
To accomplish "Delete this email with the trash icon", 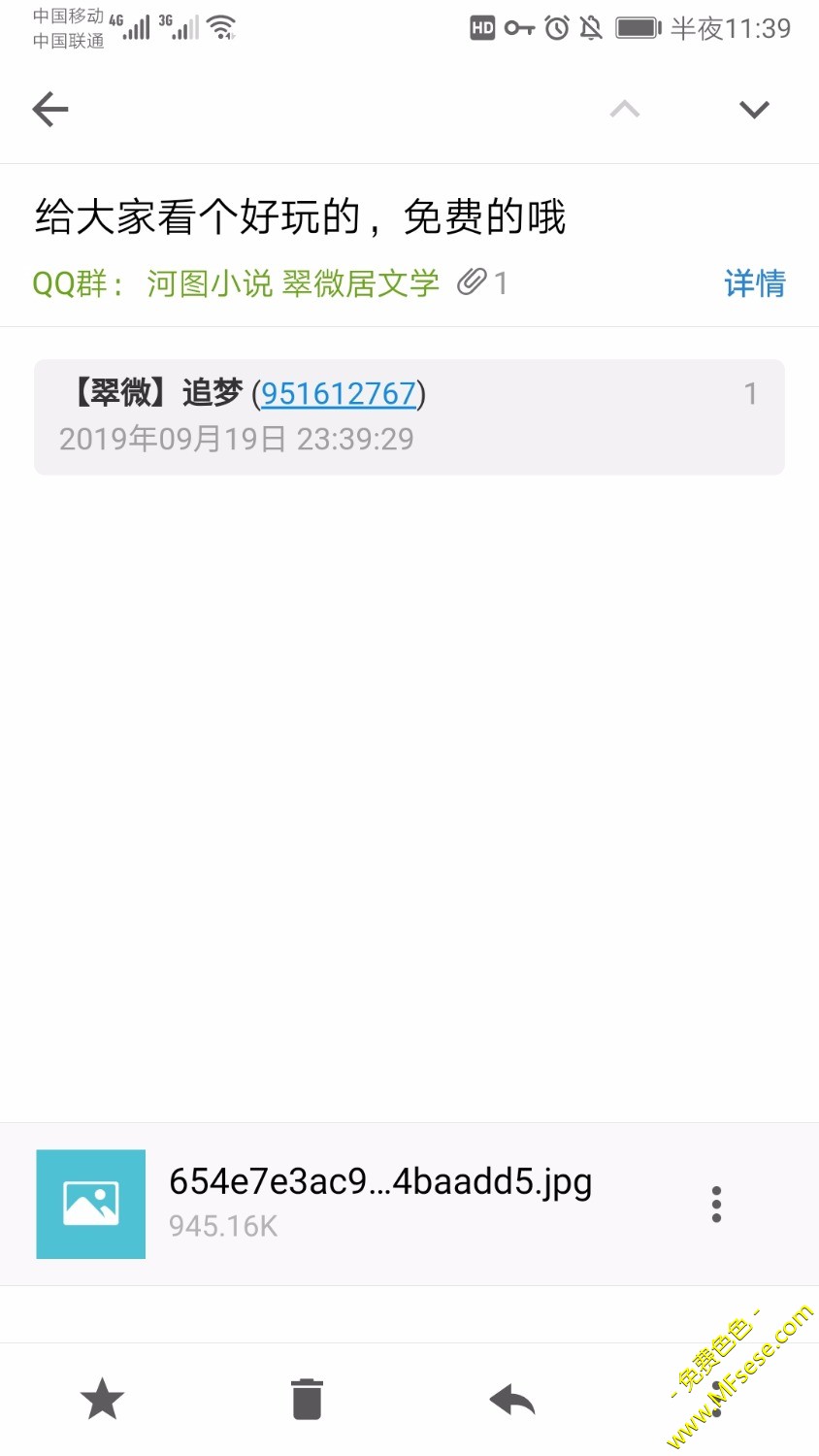I will coord(307,1400).
